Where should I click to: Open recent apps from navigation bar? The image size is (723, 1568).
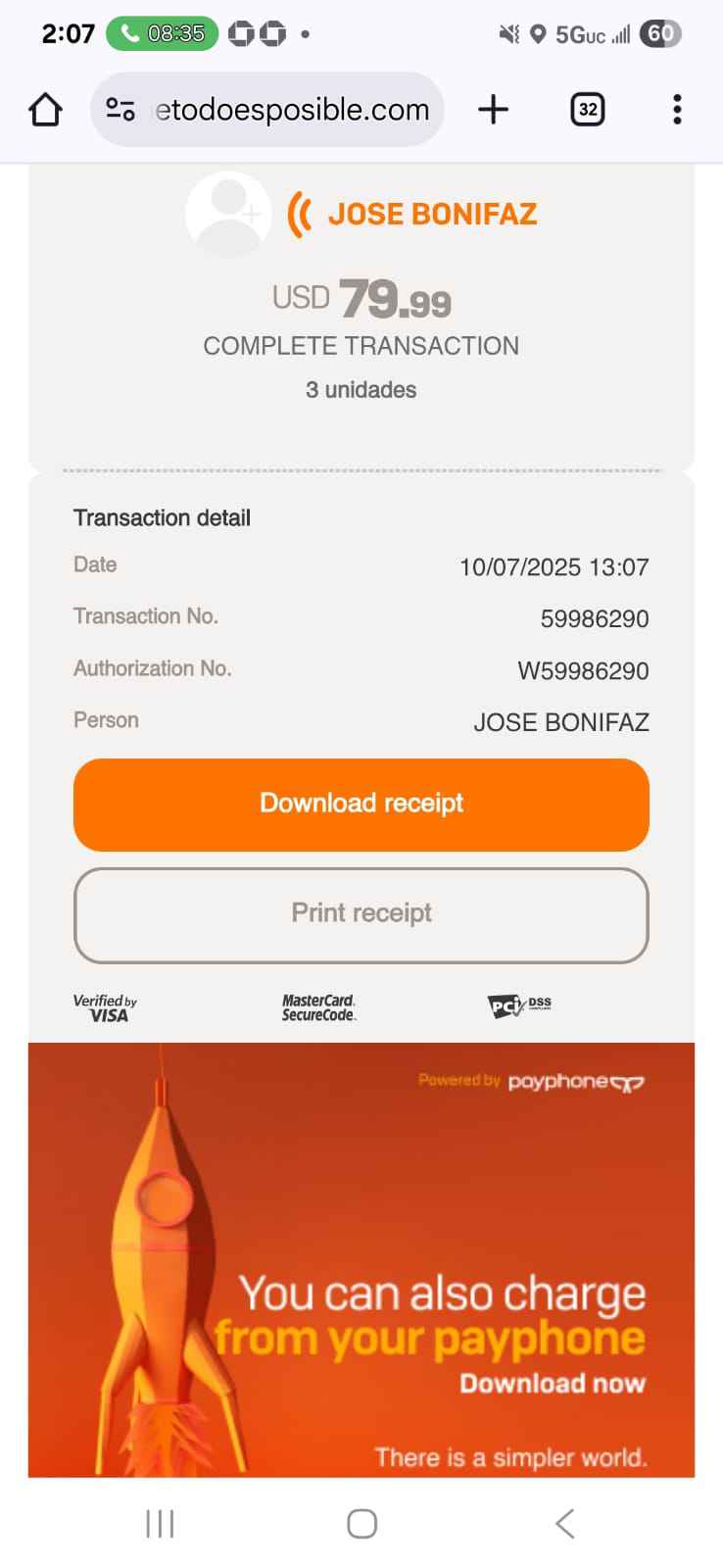[x=160, y=1523]
